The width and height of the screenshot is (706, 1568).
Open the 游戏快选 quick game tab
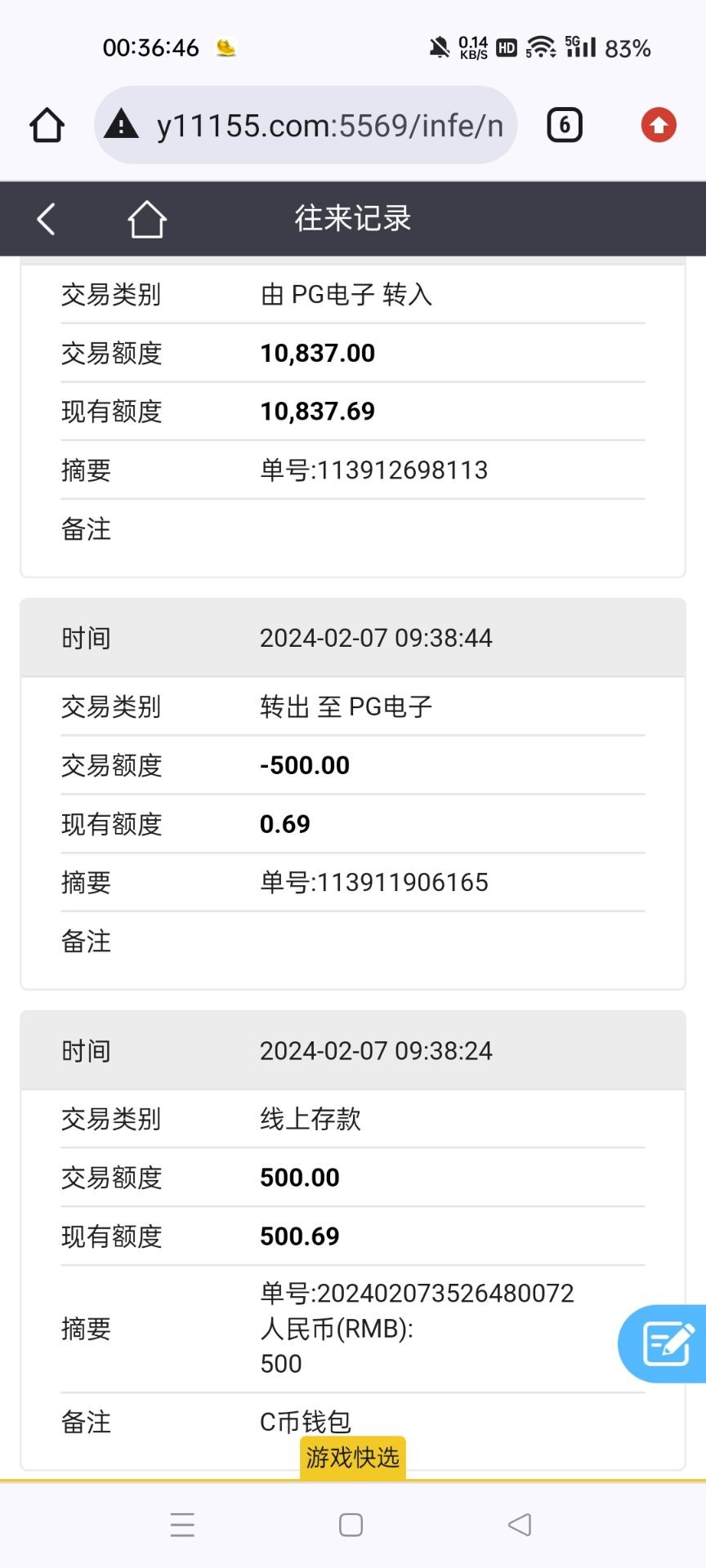click(x=353, y=1458)
